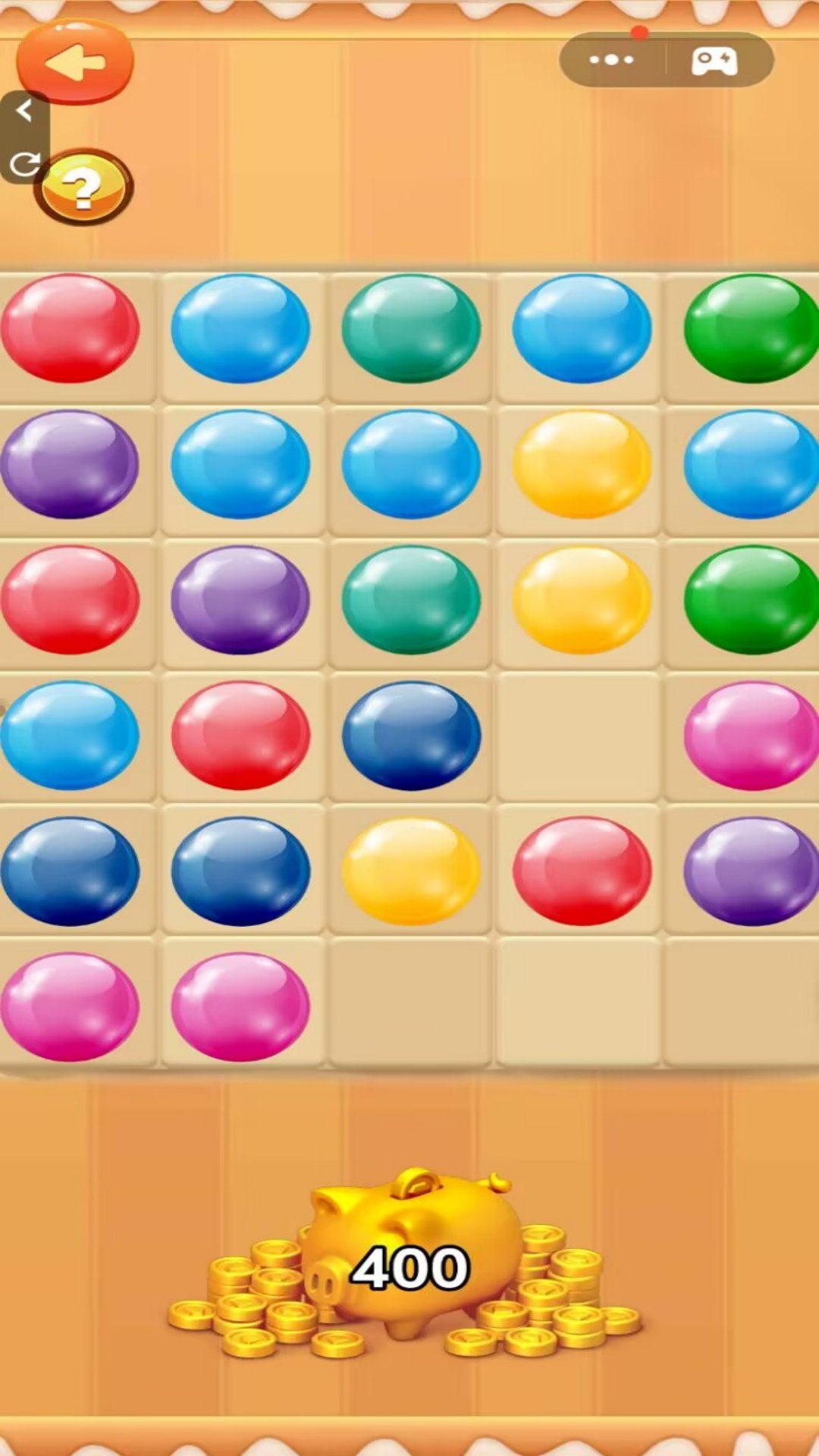819x1456 pixels.
Task: Select the yellow ball in the fifth row
Action: [x=411, y=871]
